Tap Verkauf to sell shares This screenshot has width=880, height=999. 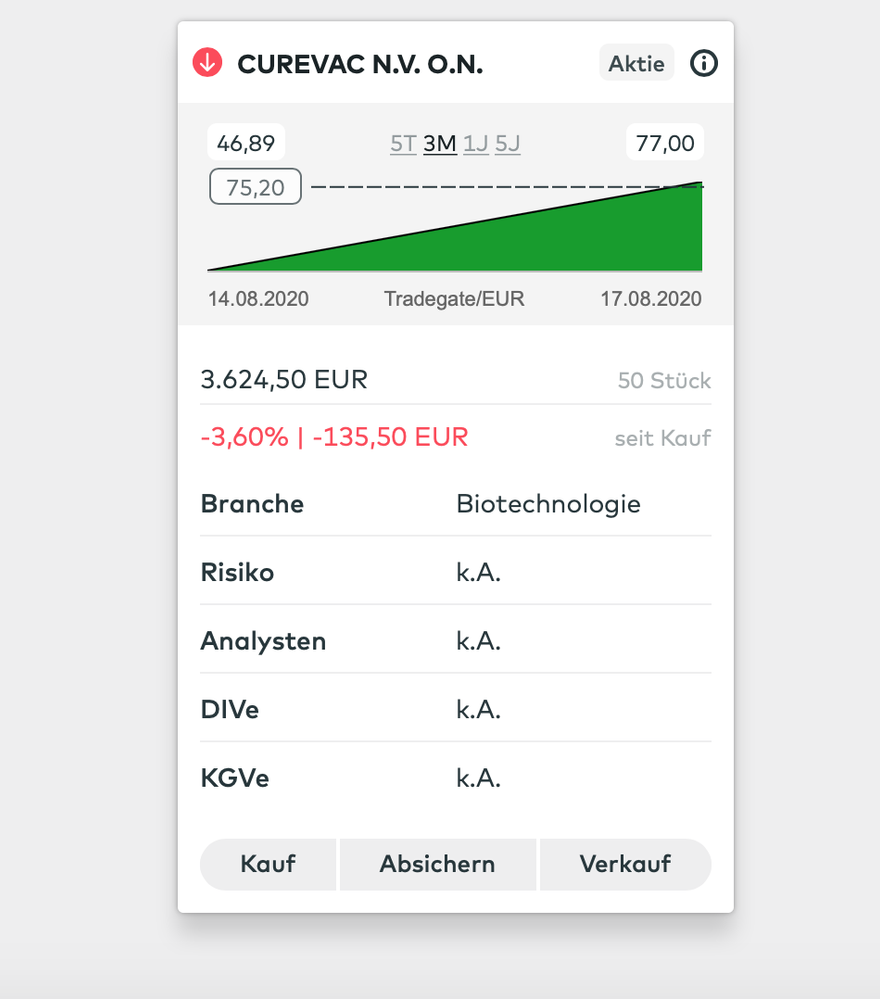625,864
